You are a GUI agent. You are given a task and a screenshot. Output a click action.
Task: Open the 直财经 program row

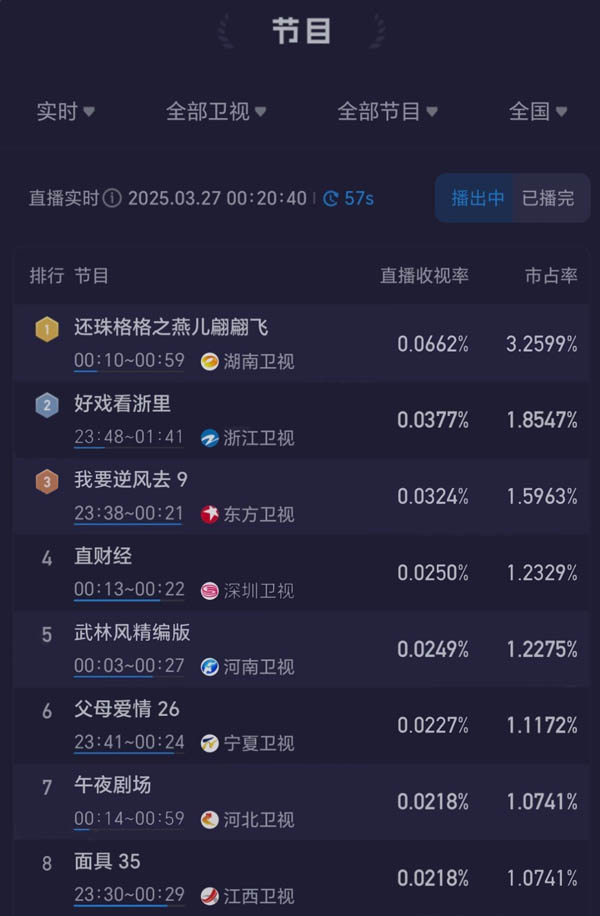tap(300, 572)
